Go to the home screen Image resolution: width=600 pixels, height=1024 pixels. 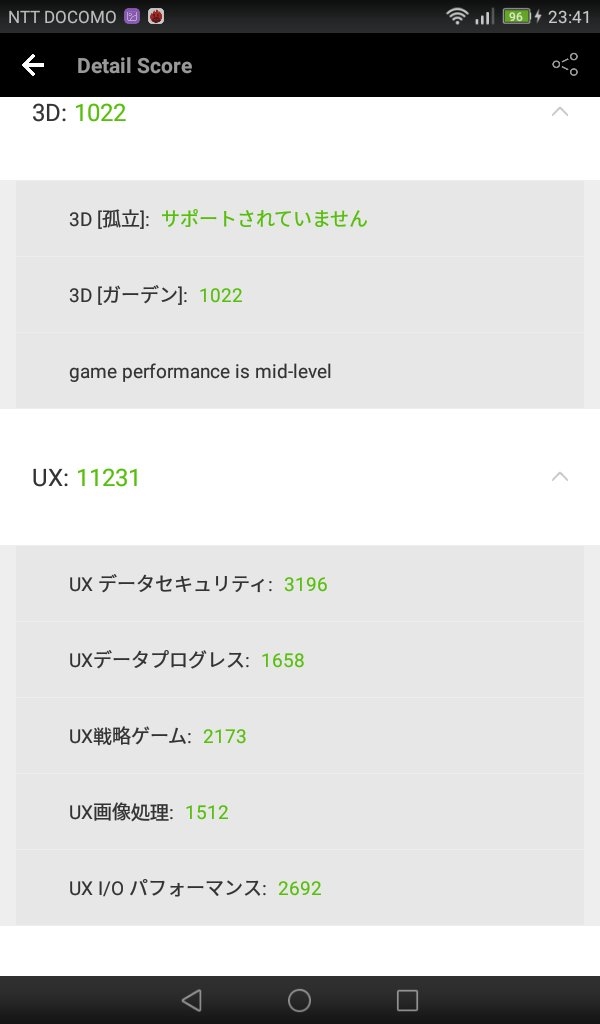[299, 1000]
